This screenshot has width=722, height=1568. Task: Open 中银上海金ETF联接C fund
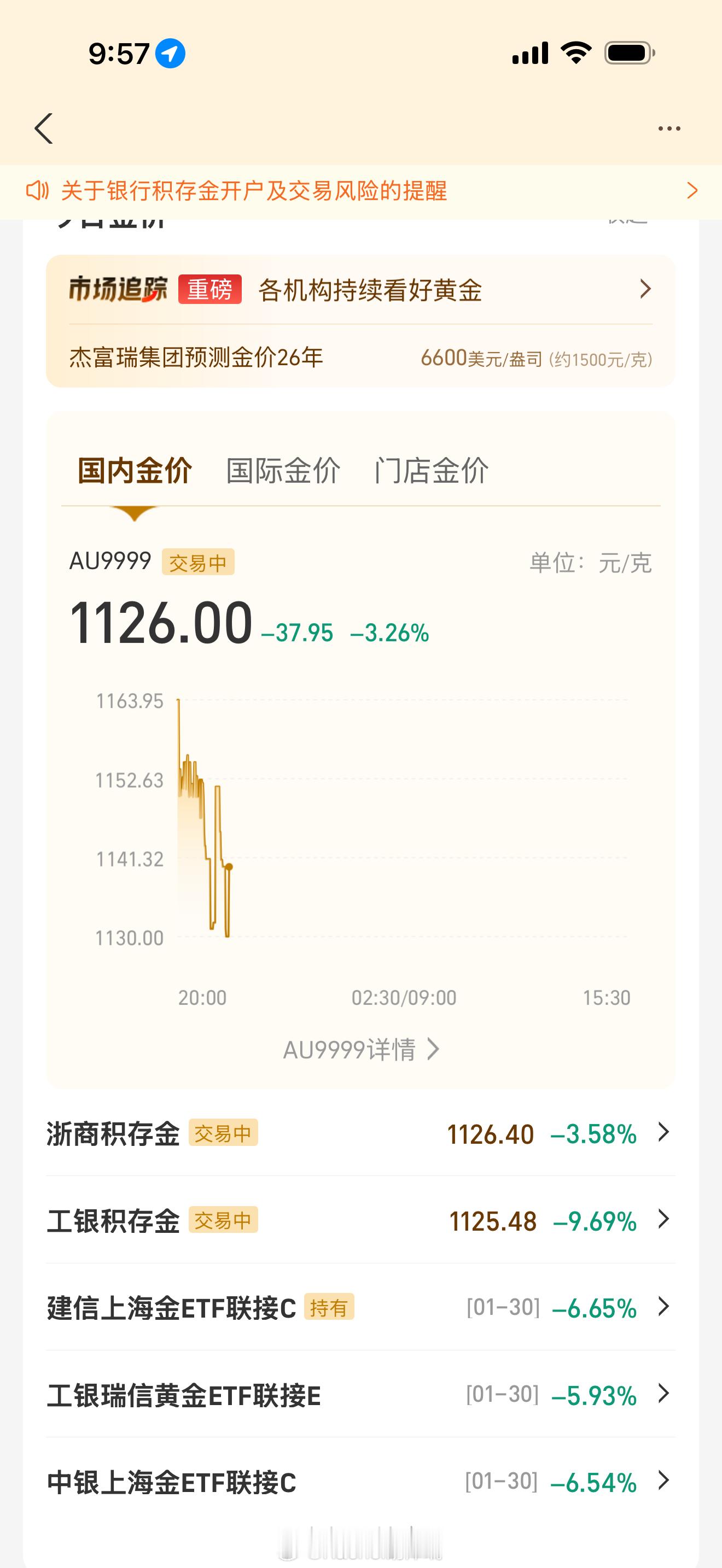click(x=360, y=1482)
